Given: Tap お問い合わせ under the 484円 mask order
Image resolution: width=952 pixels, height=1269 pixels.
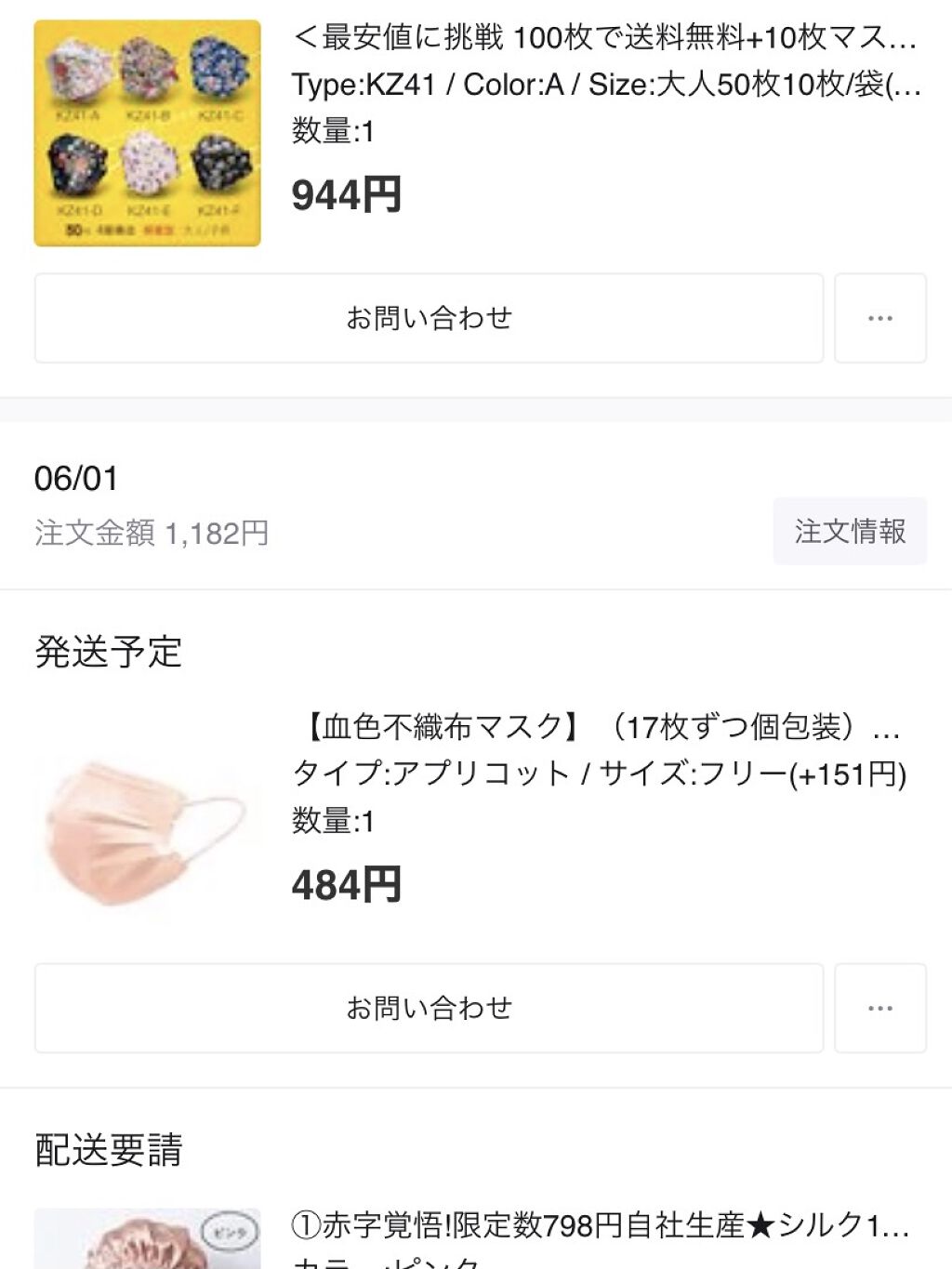Looking at the screenshot, I should [429, 1008].
